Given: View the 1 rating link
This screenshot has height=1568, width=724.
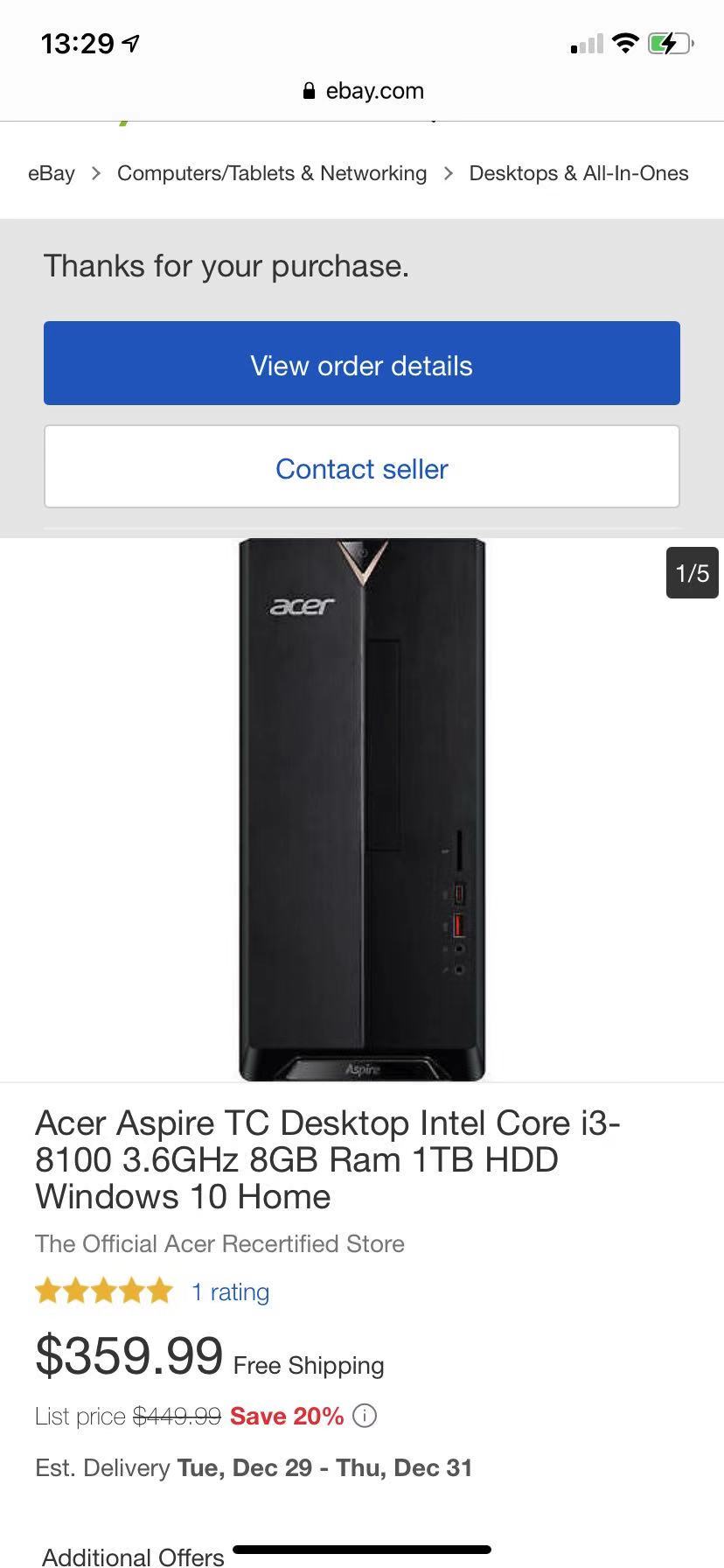Looking at the screenshot, I should 230,1291.
